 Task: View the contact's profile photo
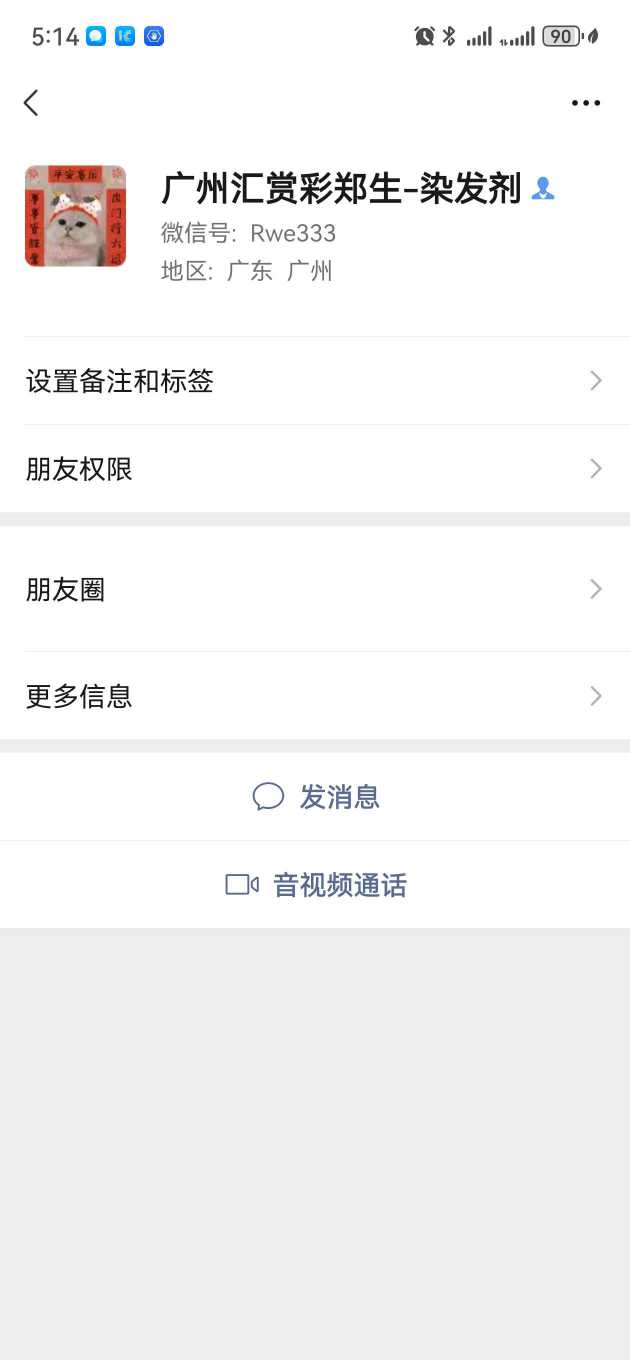[75, 216]
